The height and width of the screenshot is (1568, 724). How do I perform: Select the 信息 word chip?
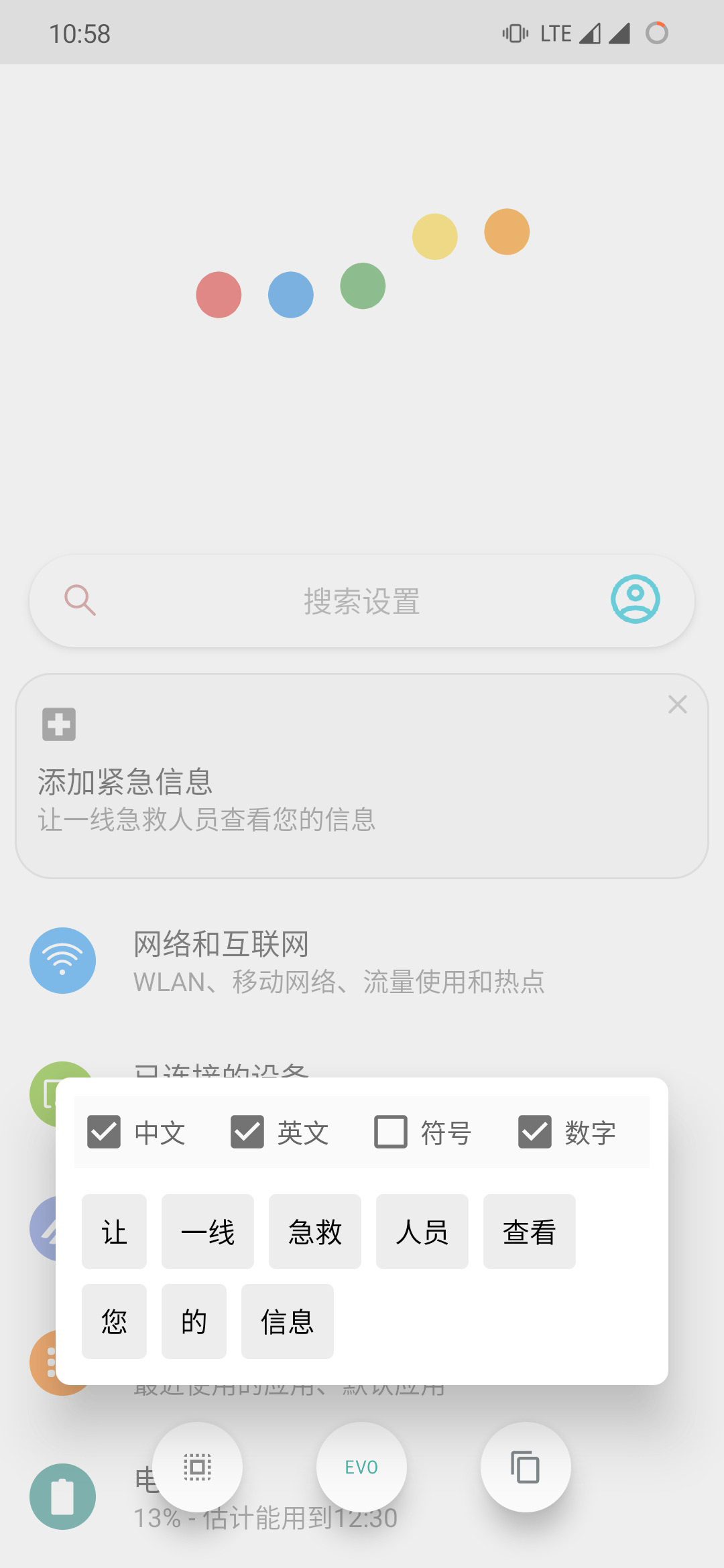coord(287,1320)
